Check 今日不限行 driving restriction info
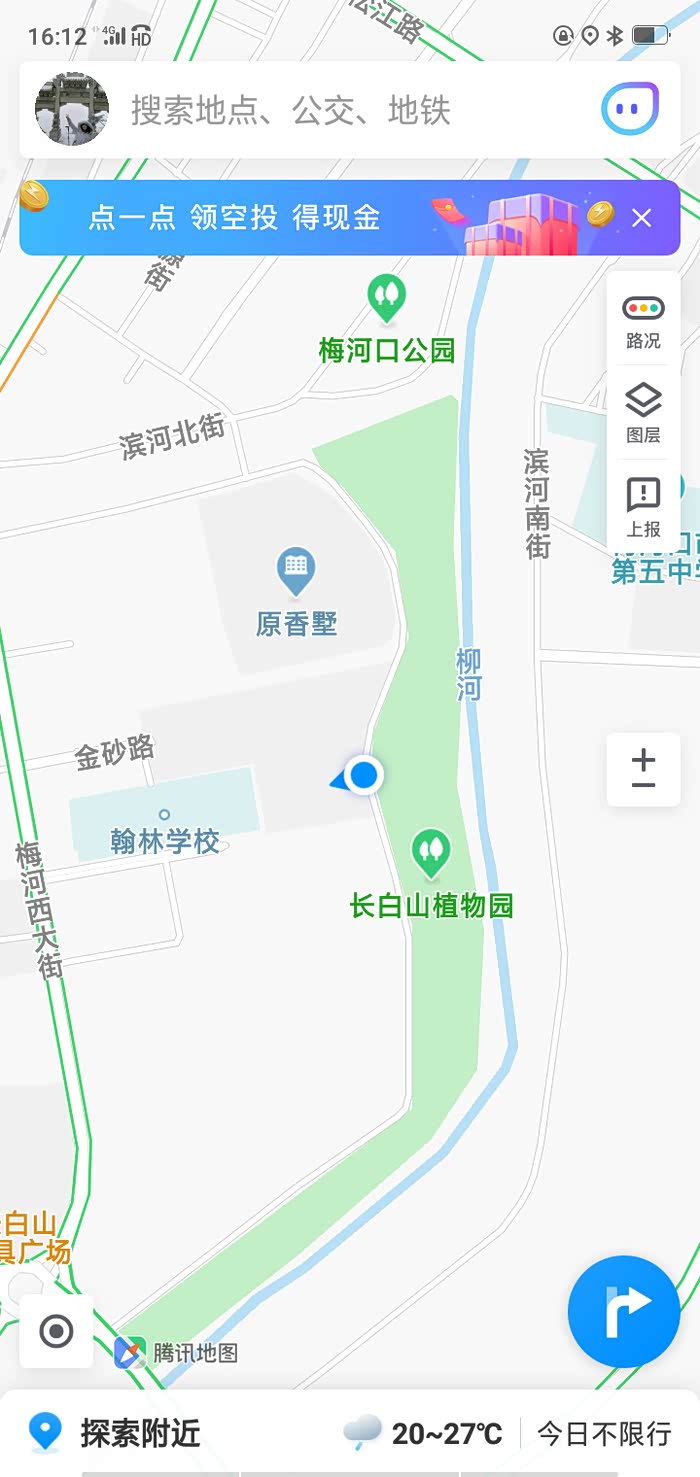 (604, 1433)
